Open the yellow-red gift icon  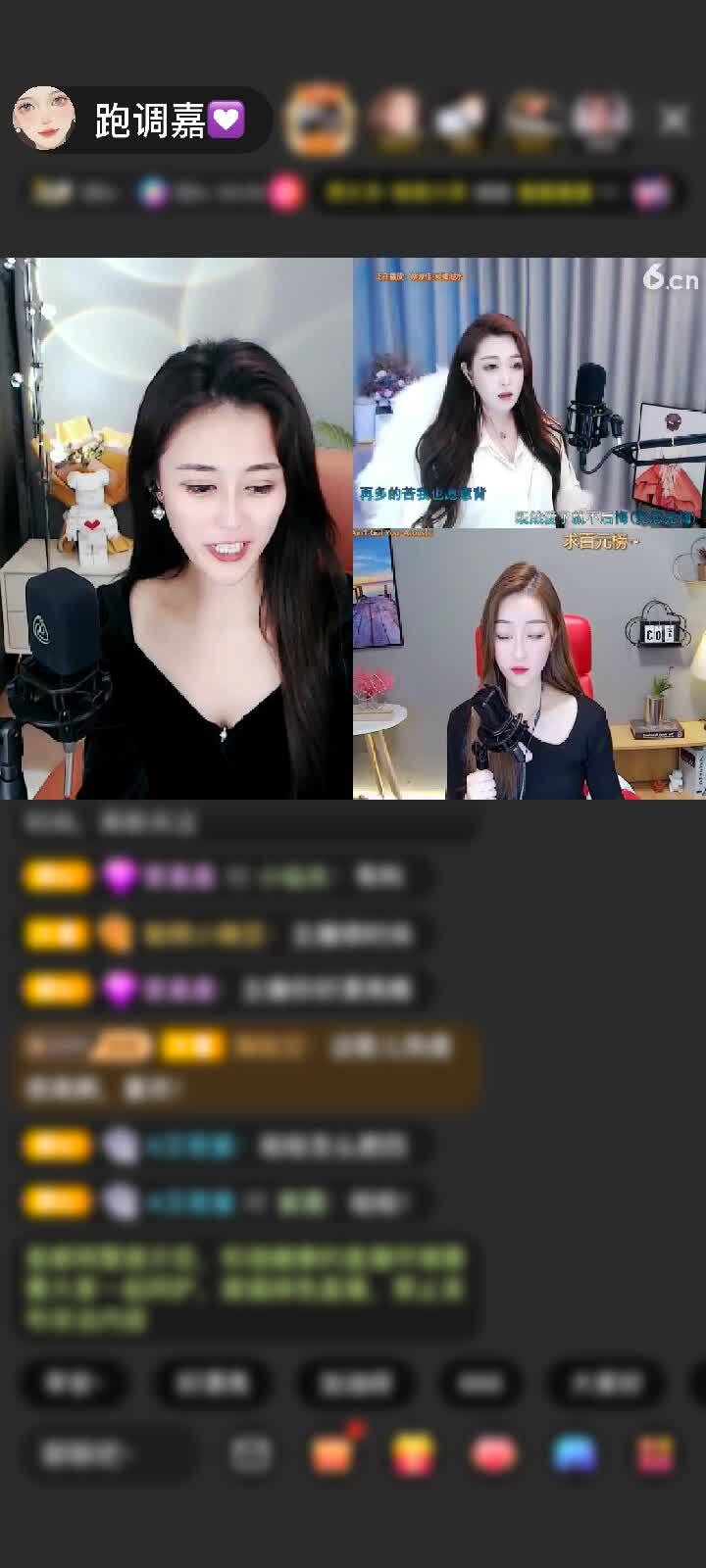(x=413, y=1454)
